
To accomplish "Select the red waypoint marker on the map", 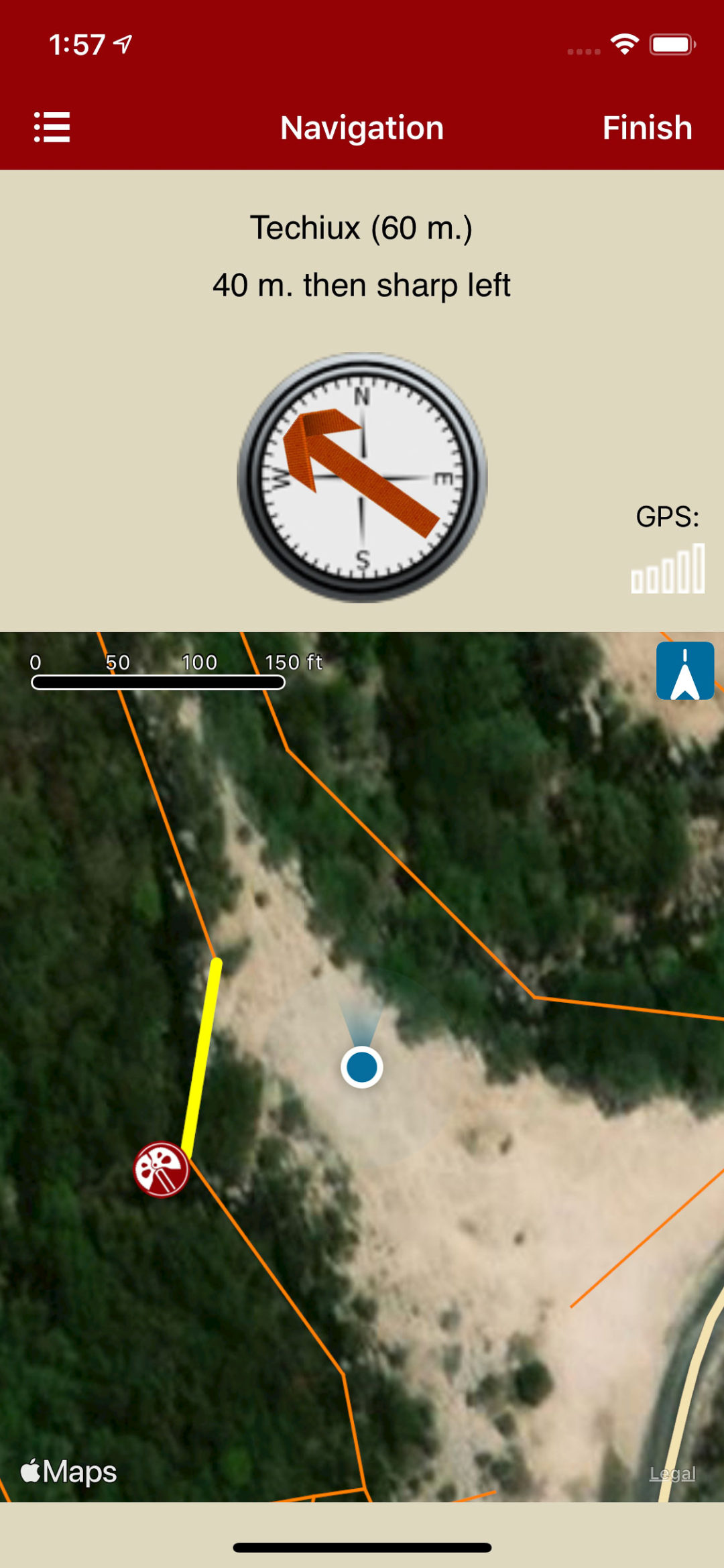I will pyautogui.click(x=161, y=1169).
